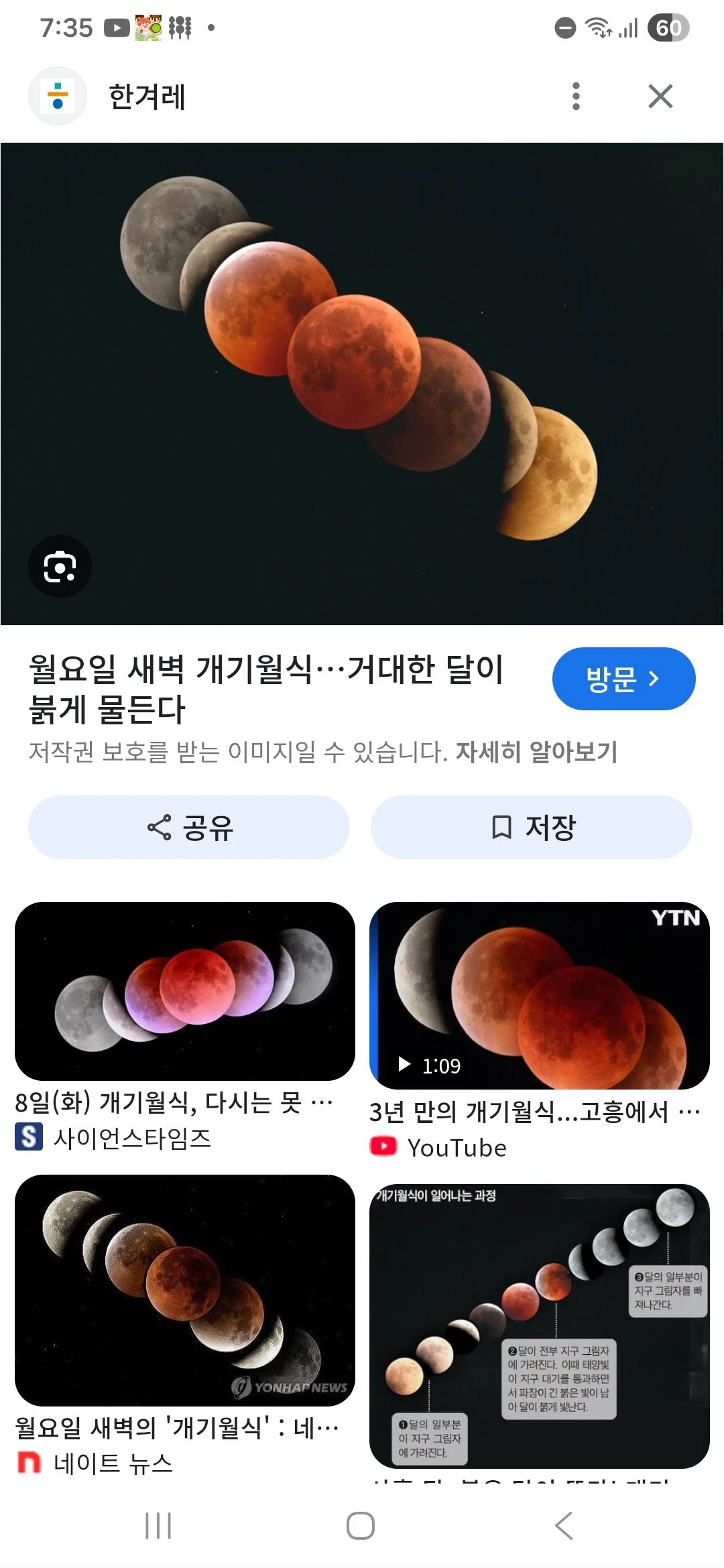Open the YTN YouTube video result
Screen dimensions: 724x1568
pyautogui.click(x=540, y=995)
